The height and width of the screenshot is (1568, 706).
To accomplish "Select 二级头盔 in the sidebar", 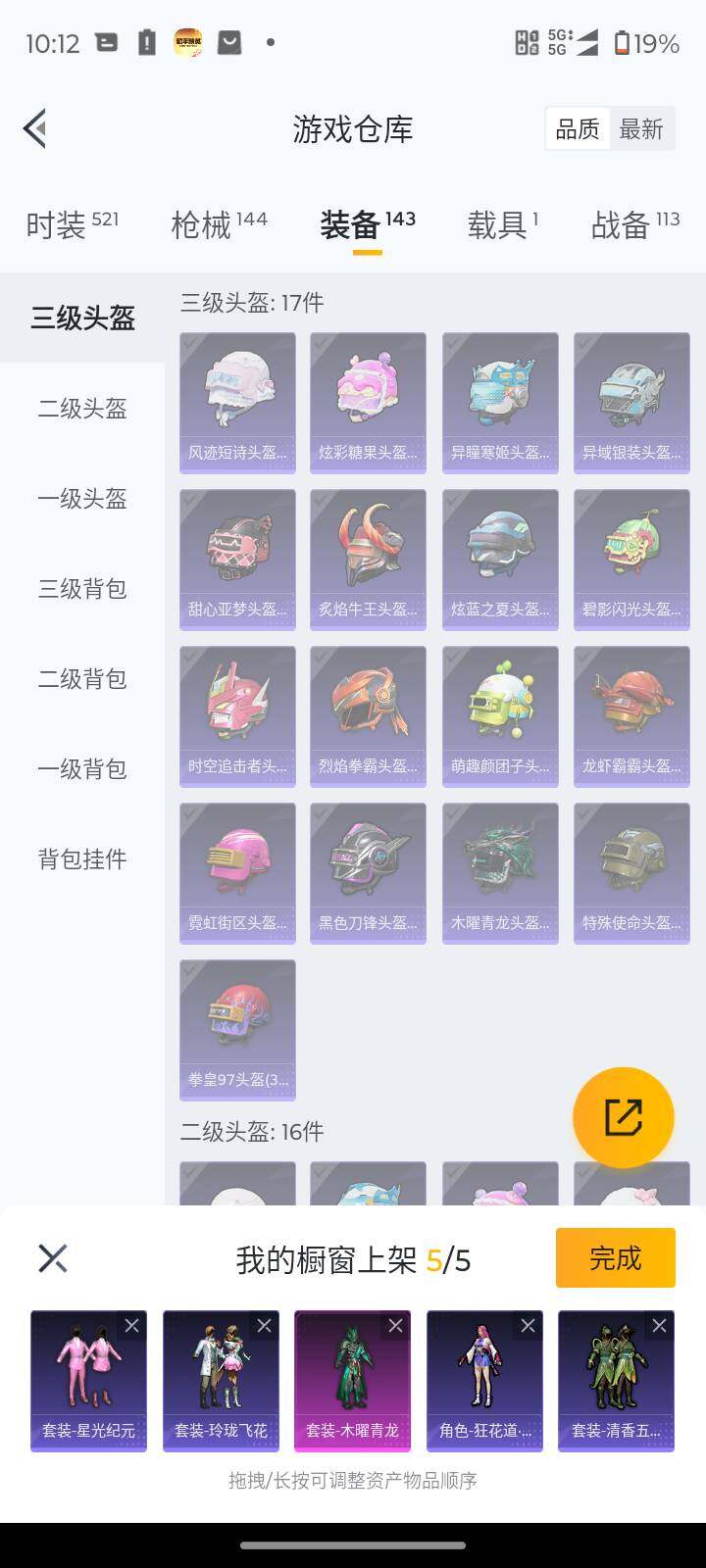I will (x=81, y=410).
